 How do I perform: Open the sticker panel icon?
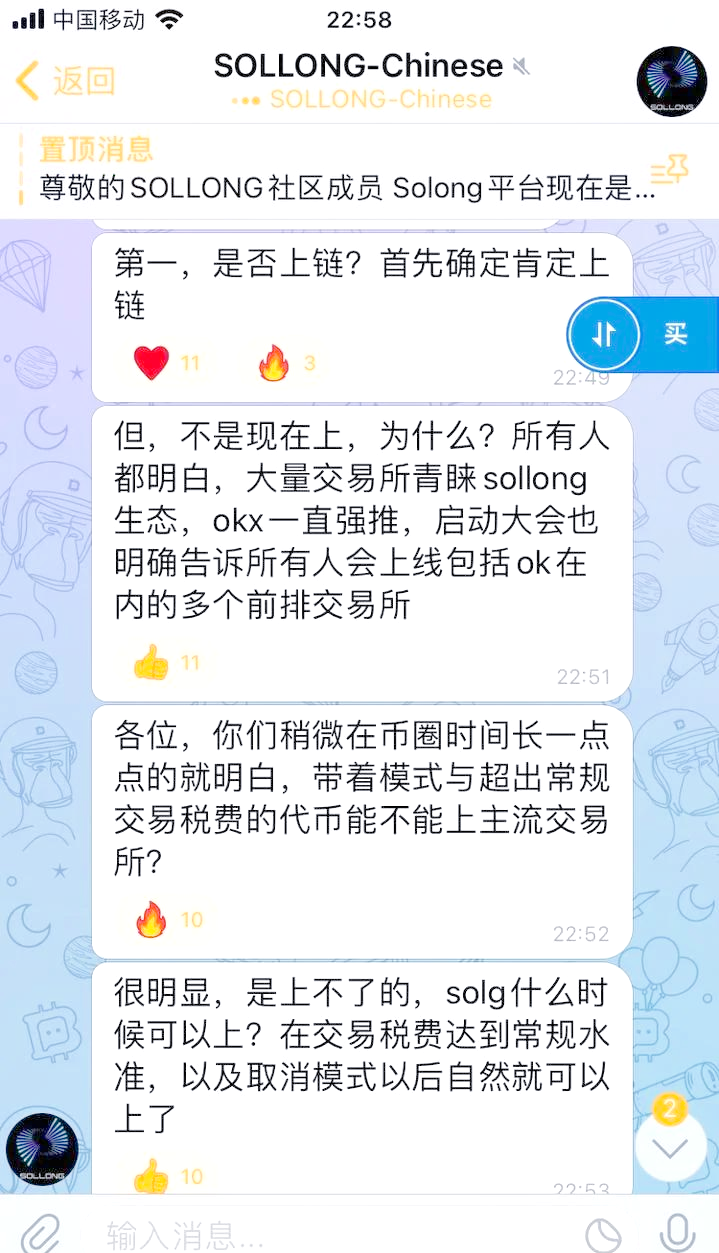[x=602, y=1233]
